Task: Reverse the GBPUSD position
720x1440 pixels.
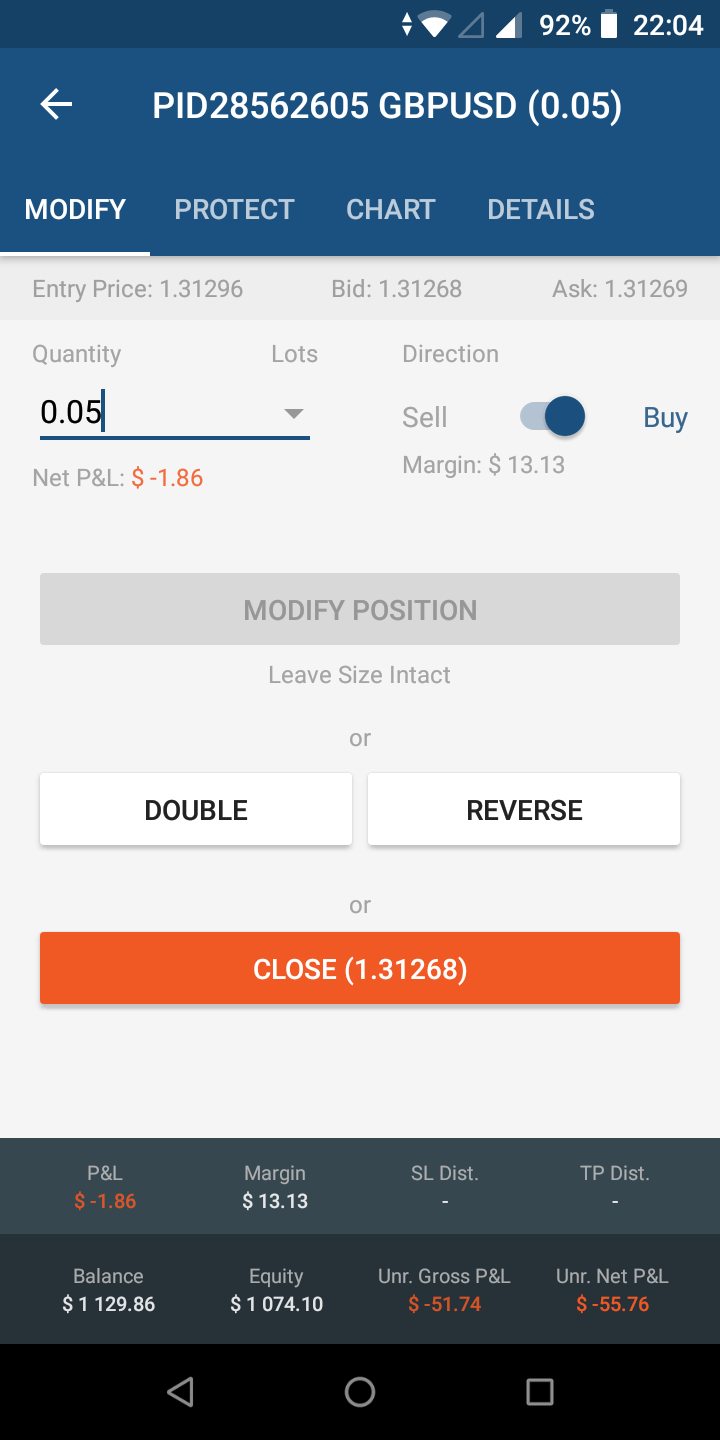Action: coord(524,809)
